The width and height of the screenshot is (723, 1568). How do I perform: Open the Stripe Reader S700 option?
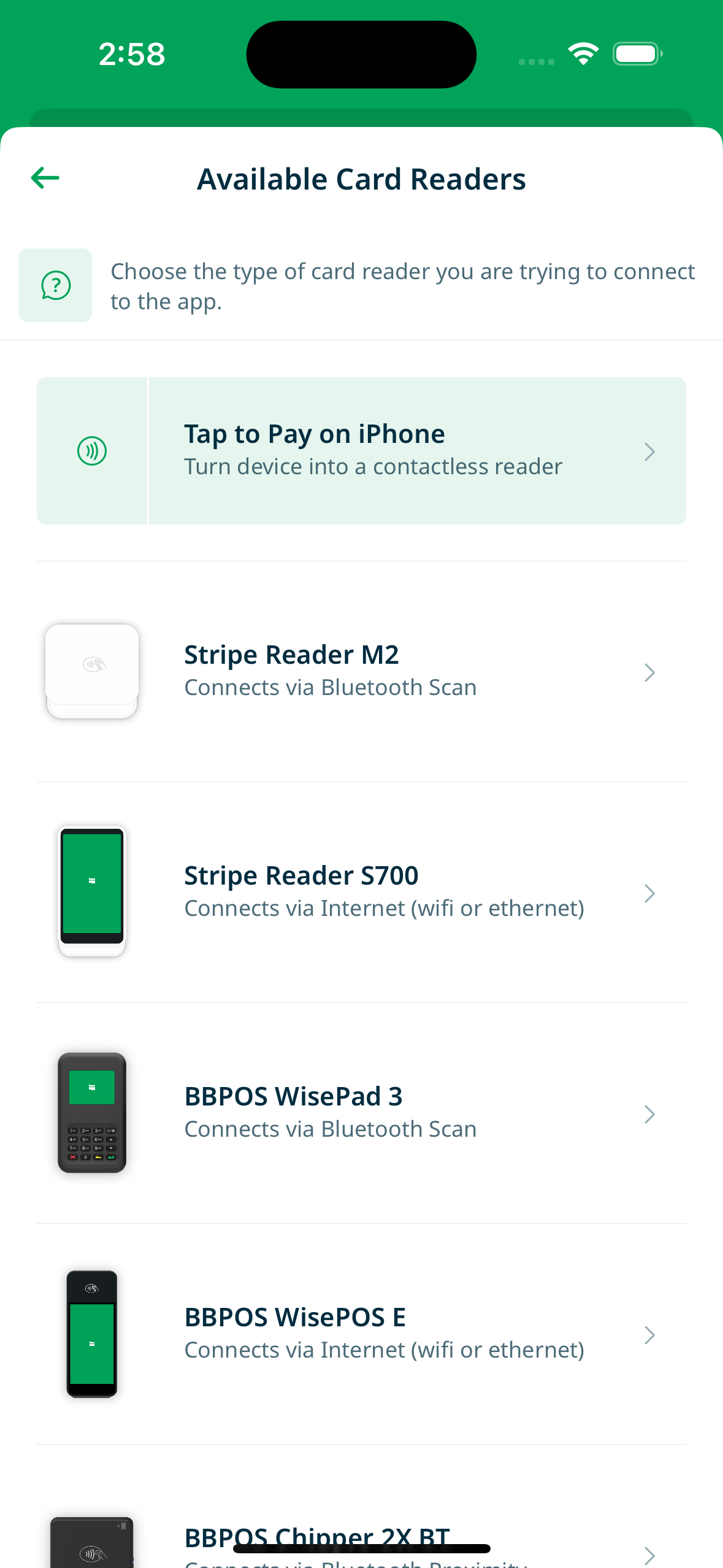coord(361,892)
